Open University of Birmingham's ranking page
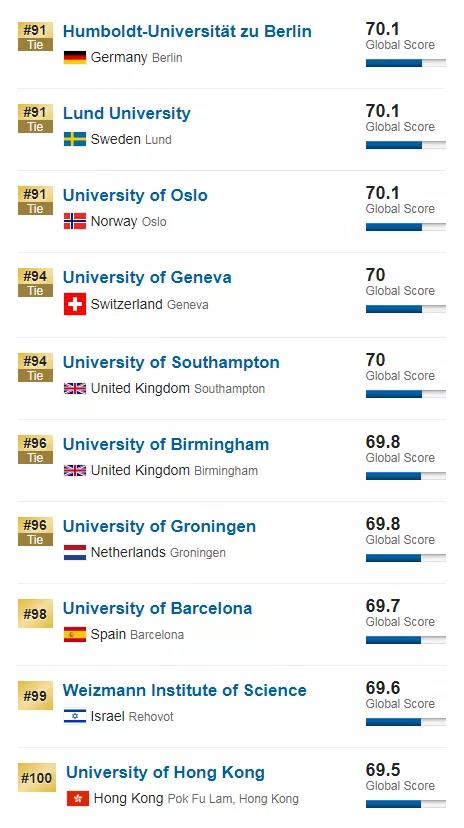464x828 pixels. [x=166, y=444]
